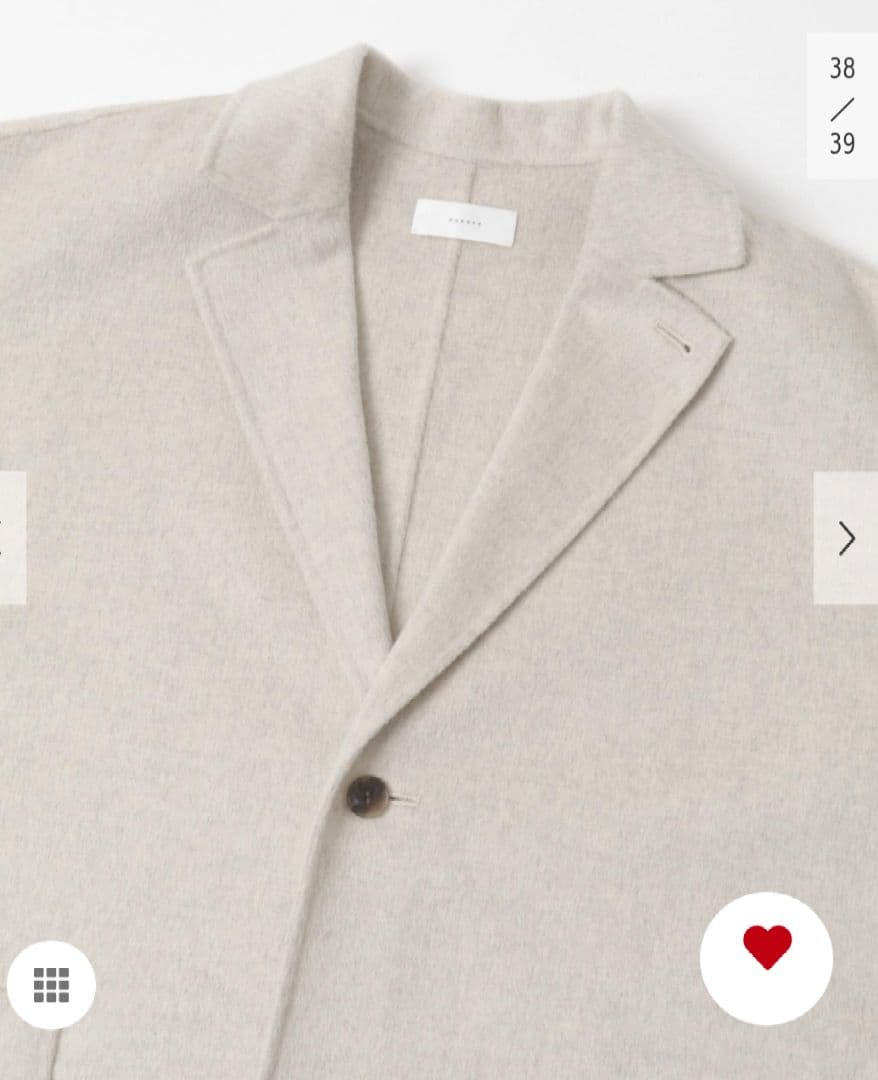The width and height of the screenshot is (878, 1080).
Task: Show the next product photo
Action: (x=846, y=538)
